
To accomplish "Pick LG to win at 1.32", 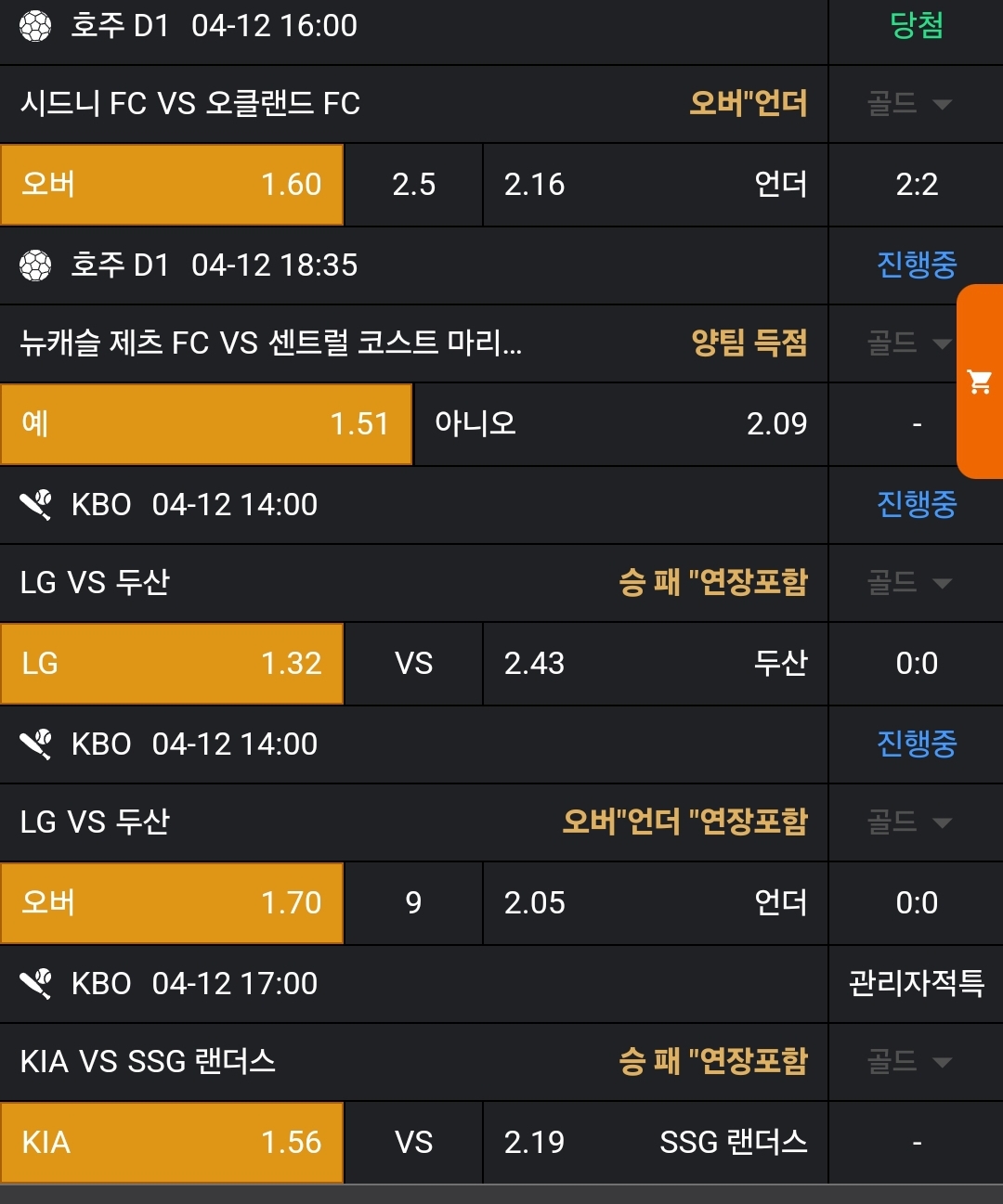I will (172, 664).
